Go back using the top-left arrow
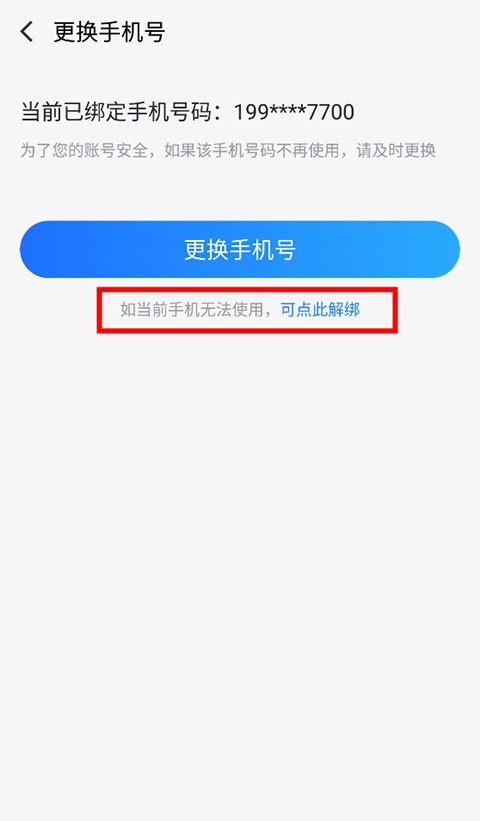 27,32
